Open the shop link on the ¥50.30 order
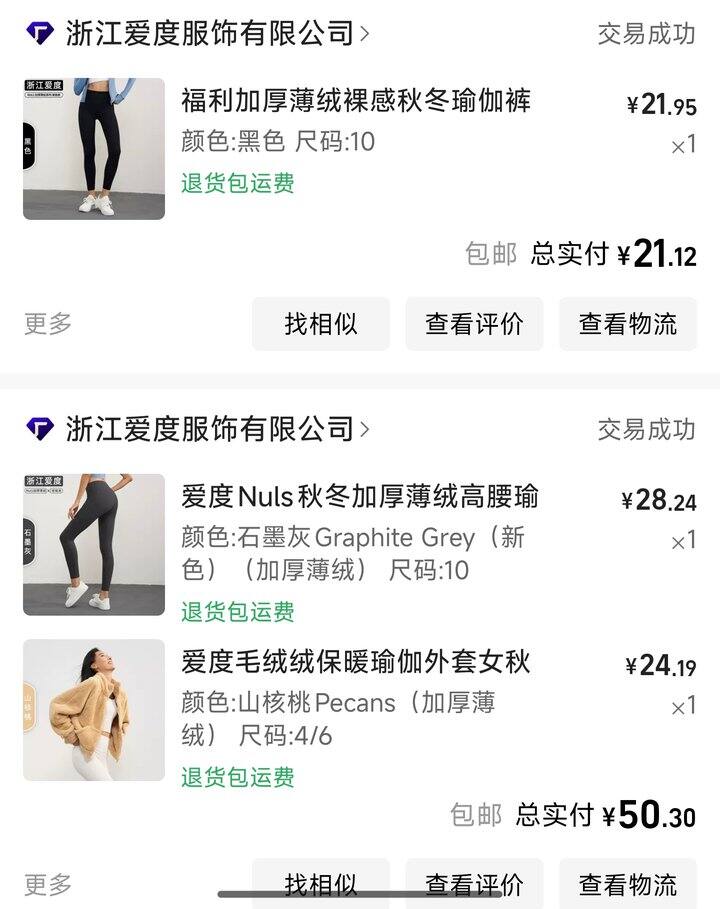The height and width of the screenshot is (909, 720). click(210, 430)
